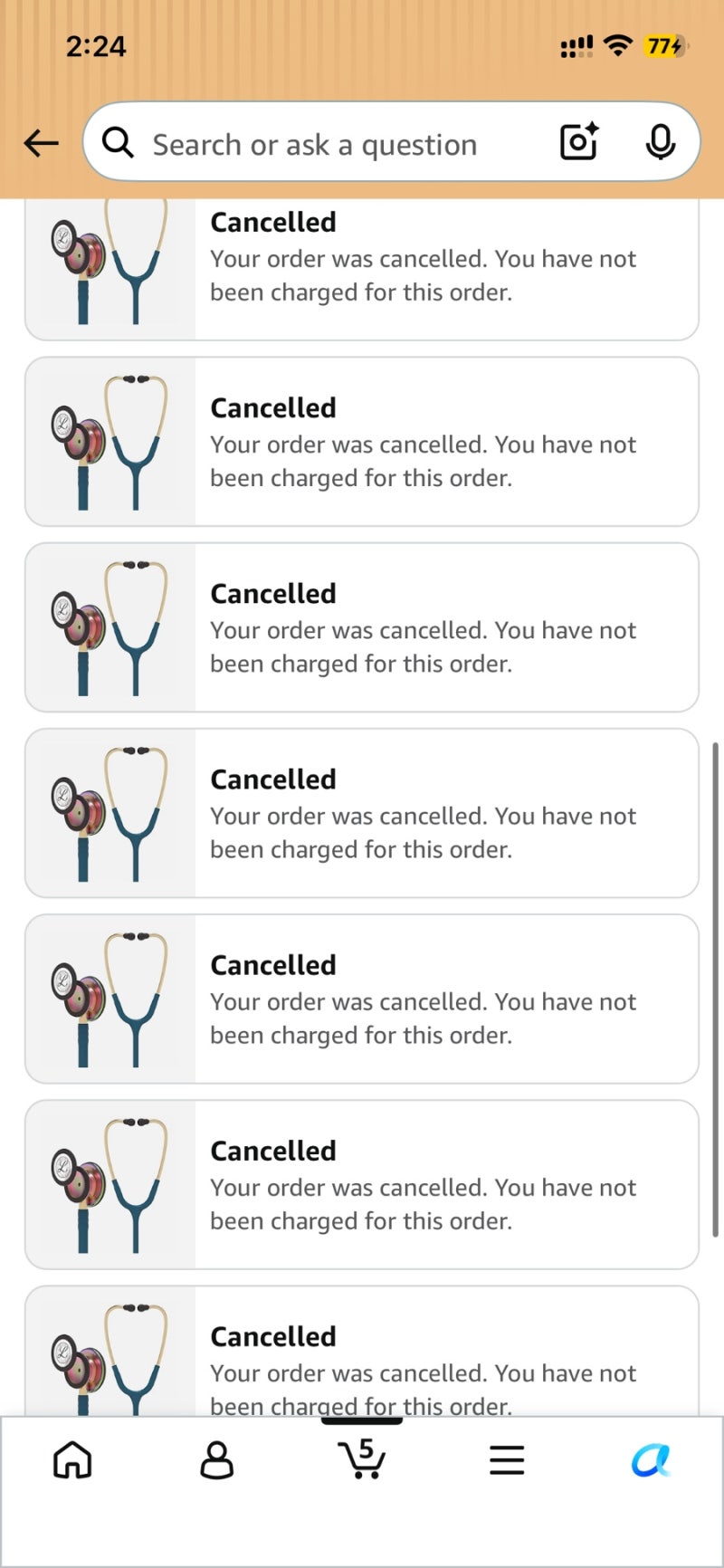Open the Alexa assistant tab
The image size is (724, 1568).
coord(652,1459)
